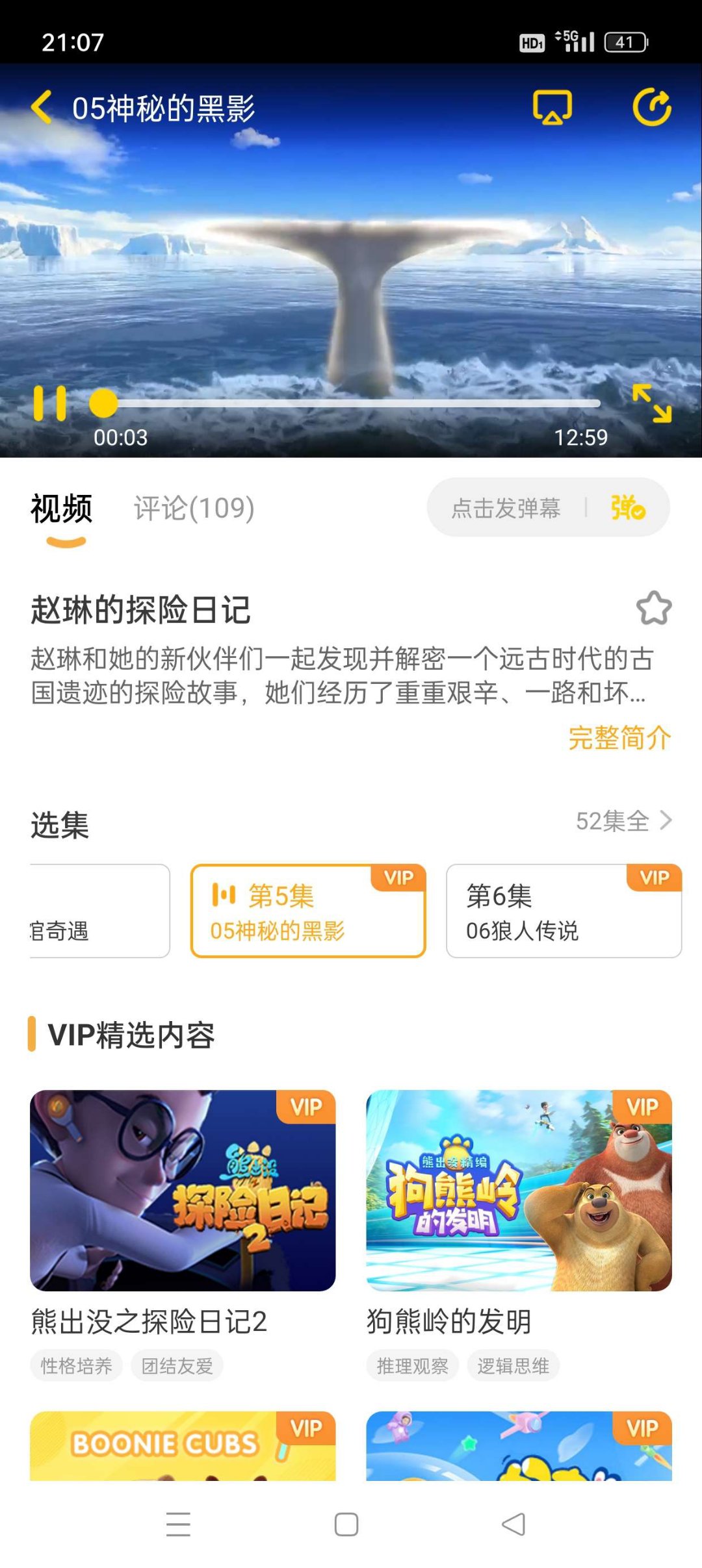Favorite 赵琳的探险日记 with the star

tap(653, 609)
